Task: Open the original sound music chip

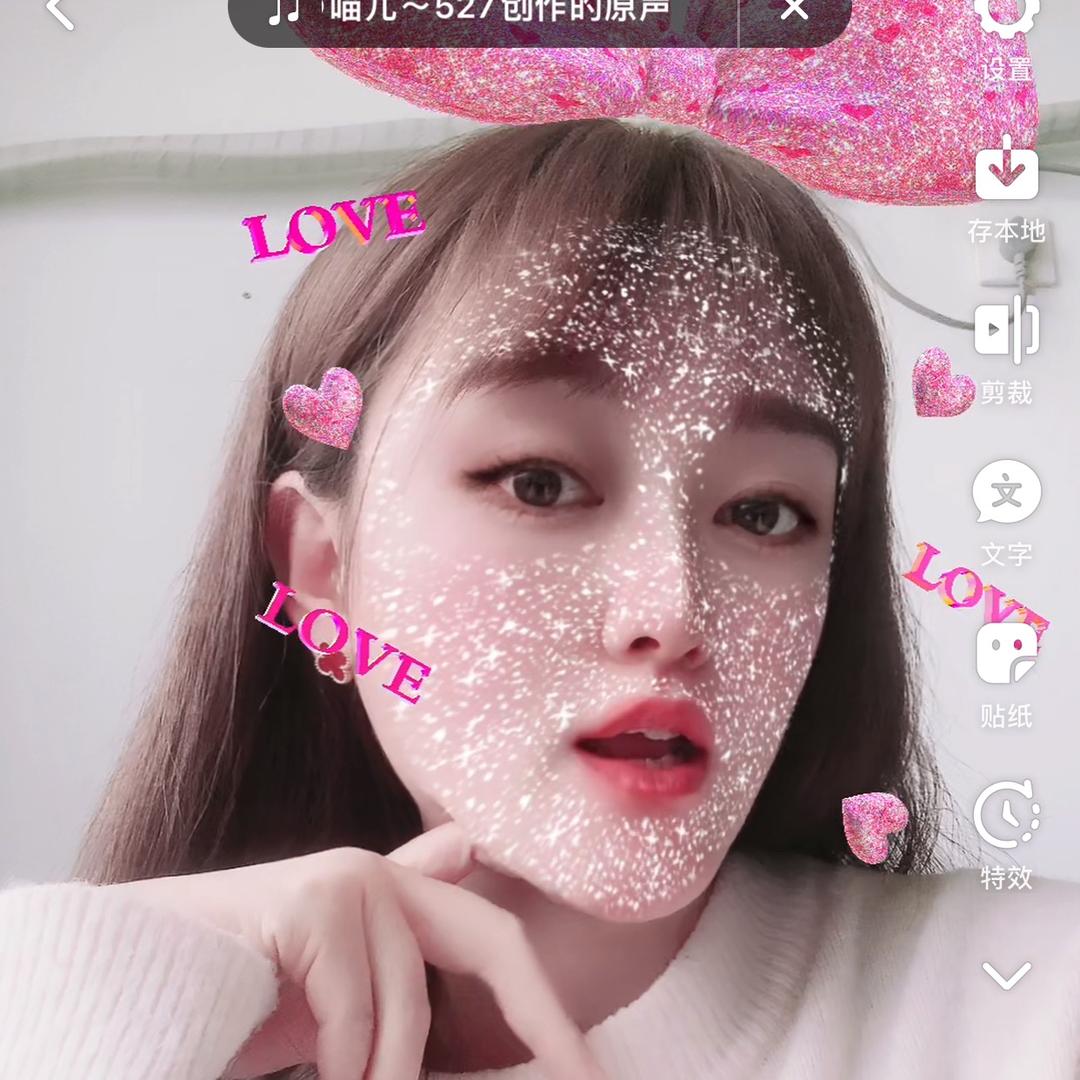Action: 480,12
